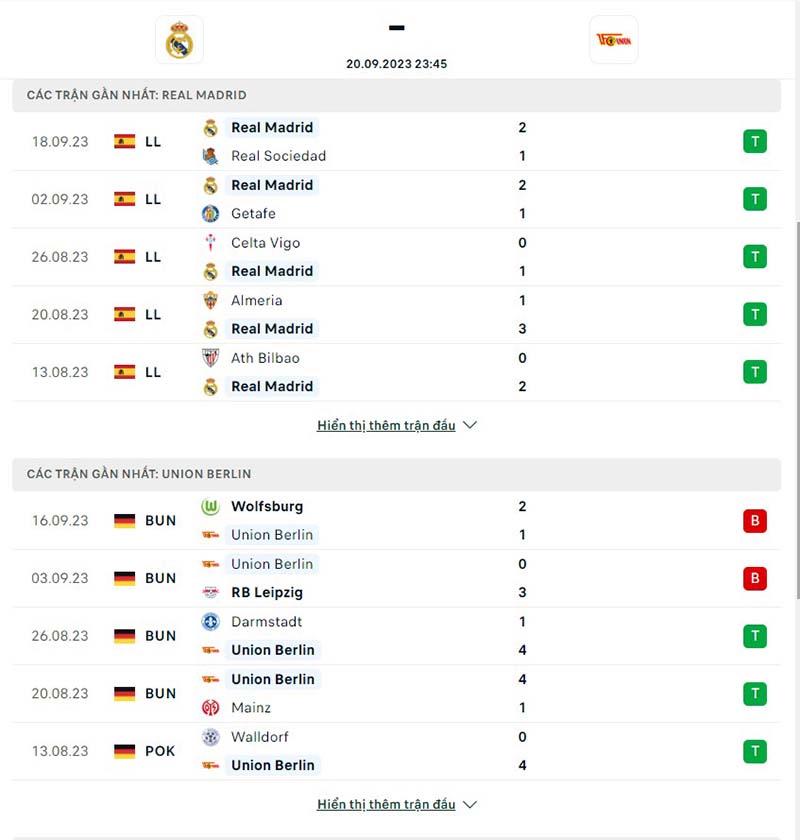Image resolution: width=800 pixels, height=840 pixels.
Task: Select the Real Sociedad club logo
Action: tap(210, 156)
